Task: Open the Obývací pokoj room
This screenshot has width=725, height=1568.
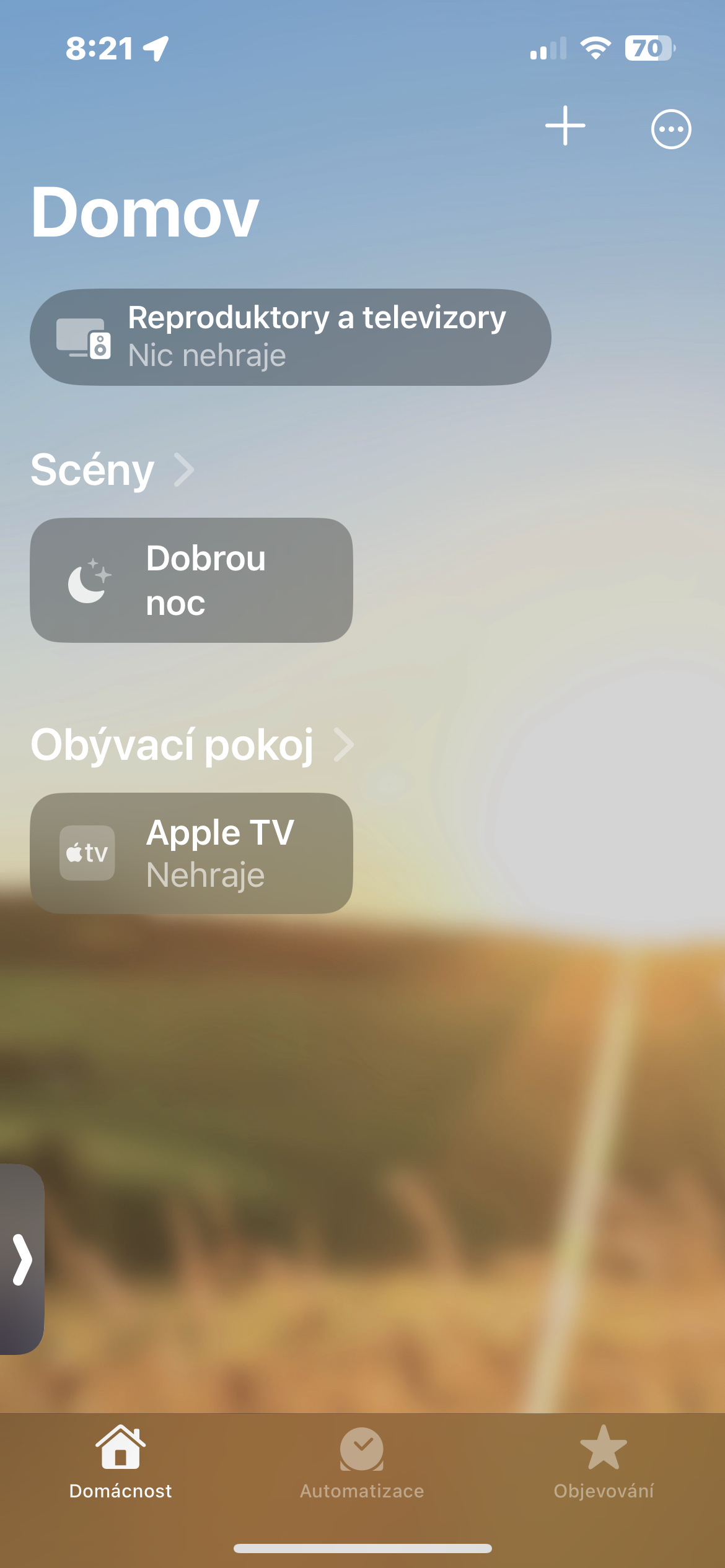Action: pos(191,745)
